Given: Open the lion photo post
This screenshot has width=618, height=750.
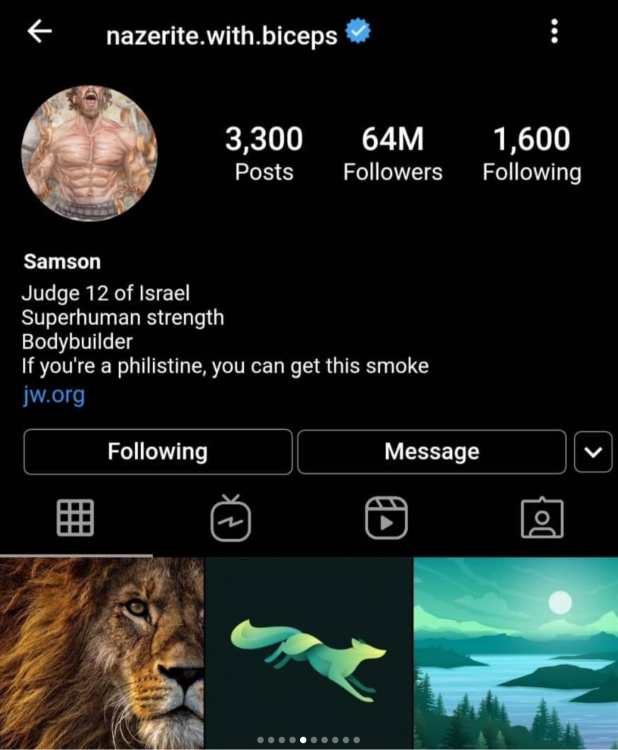Looking at the screenshot, I should click(x=101, y=654).
